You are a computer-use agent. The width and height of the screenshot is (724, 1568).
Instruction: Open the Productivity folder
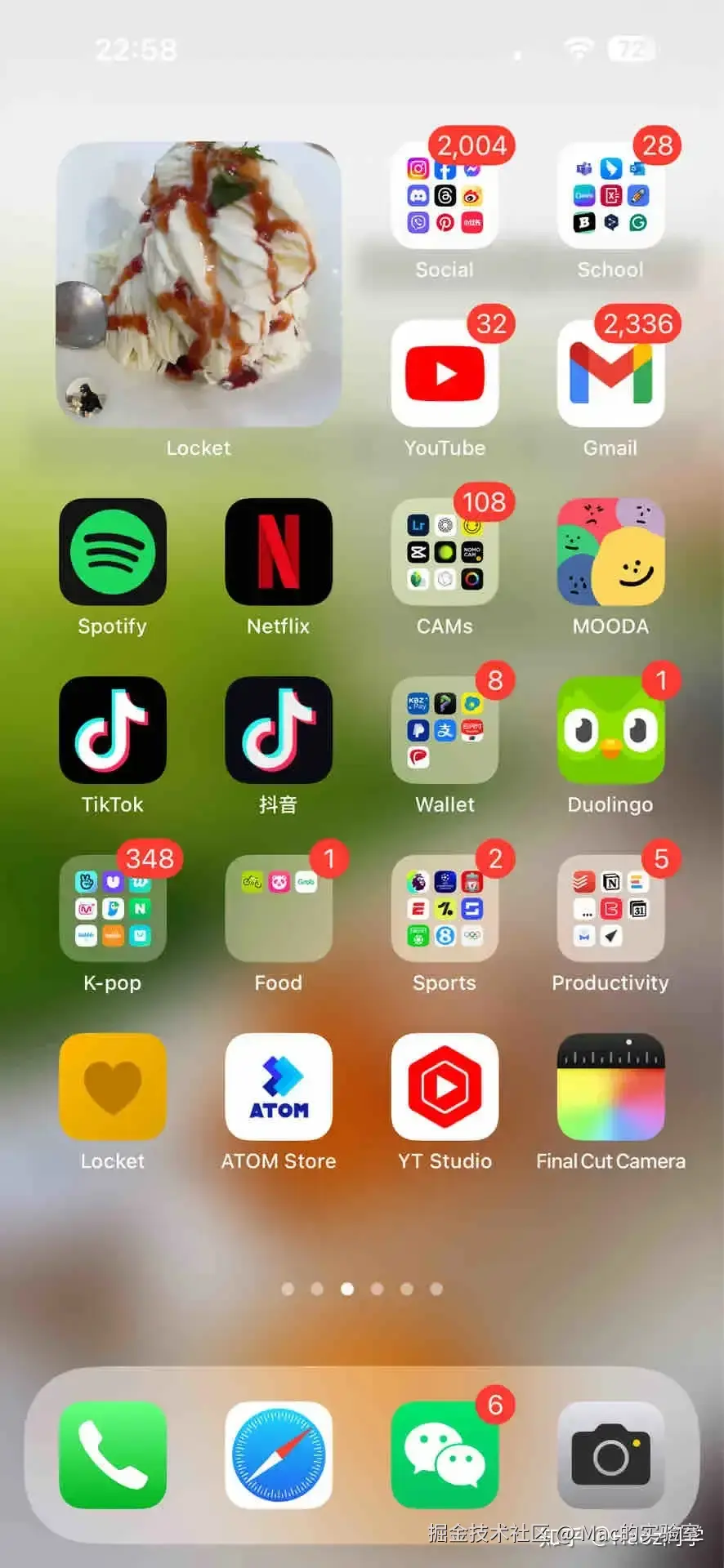point(610,908)
